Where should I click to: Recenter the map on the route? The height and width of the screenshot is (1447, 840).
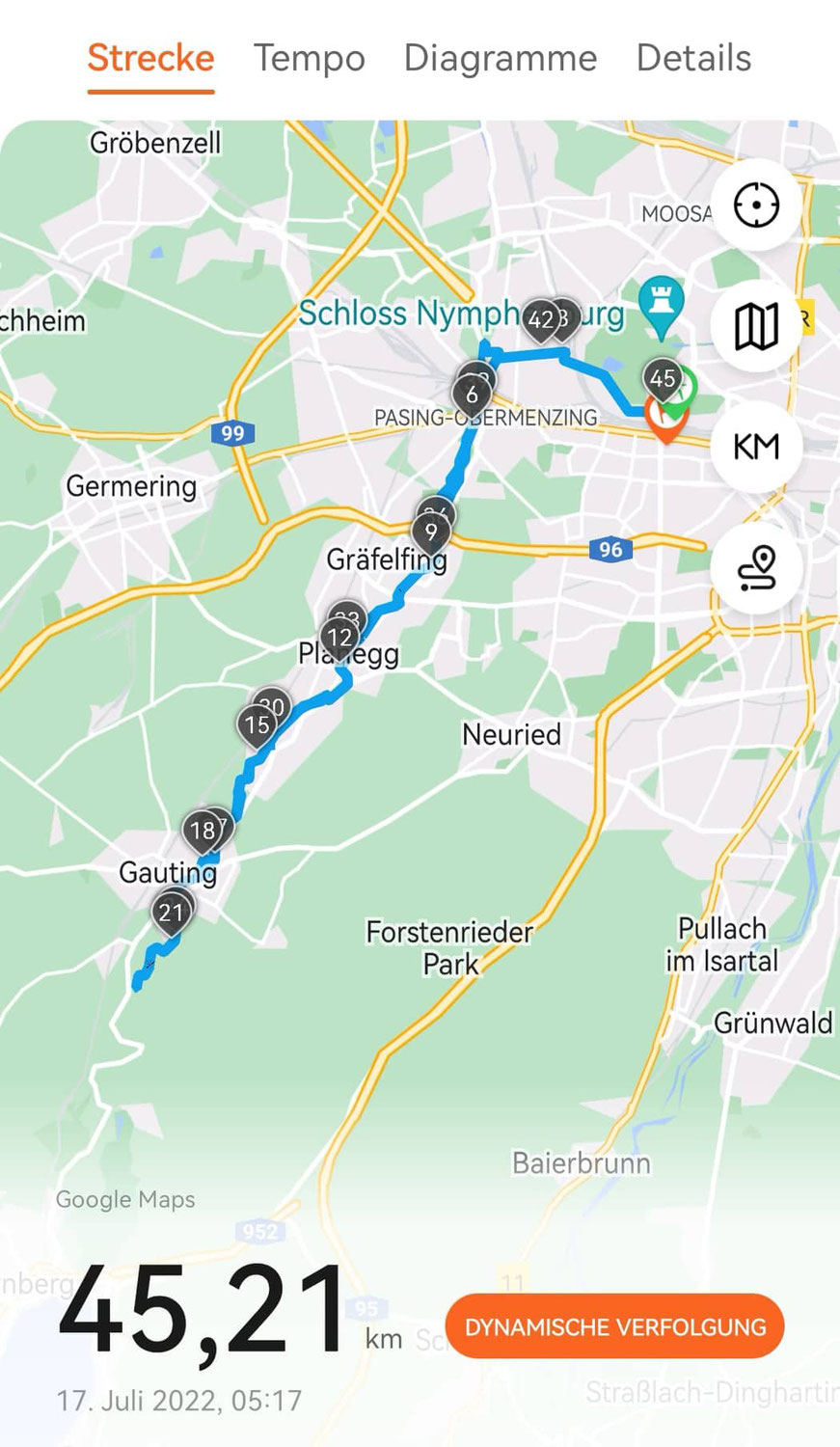point(756,205)
